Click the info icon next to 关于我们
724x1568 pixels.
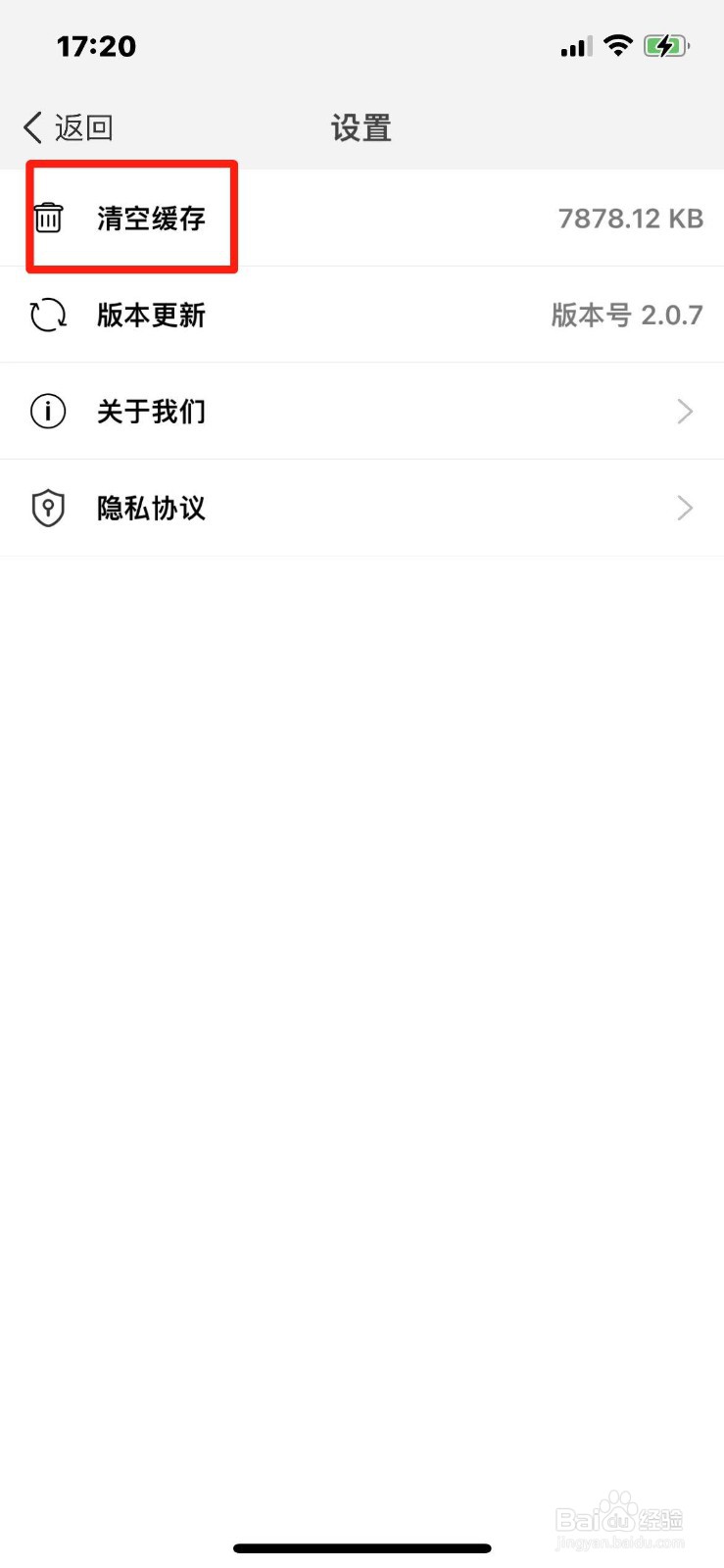[48, 411]
